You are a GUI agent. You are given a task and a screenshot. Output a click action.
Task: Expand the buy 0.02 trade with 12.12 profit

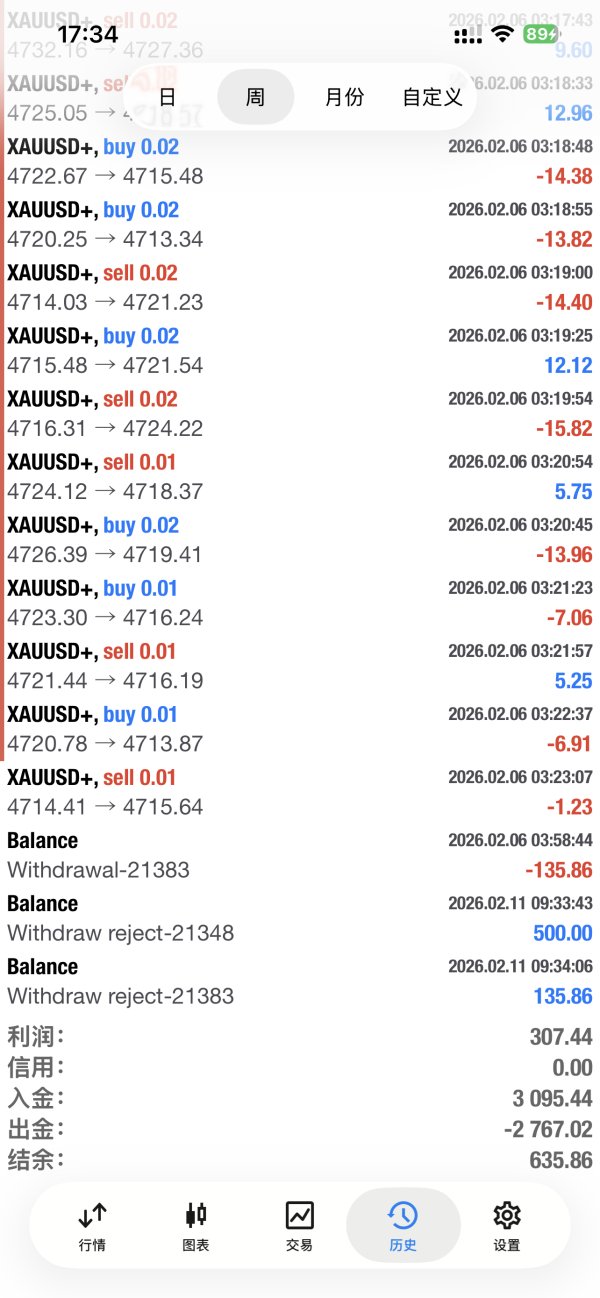(300, 350)
